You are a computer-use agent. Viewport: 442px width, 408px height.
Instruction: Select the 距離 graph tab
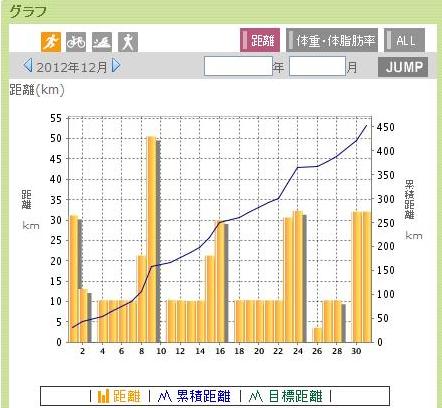[x=260, y=40]
